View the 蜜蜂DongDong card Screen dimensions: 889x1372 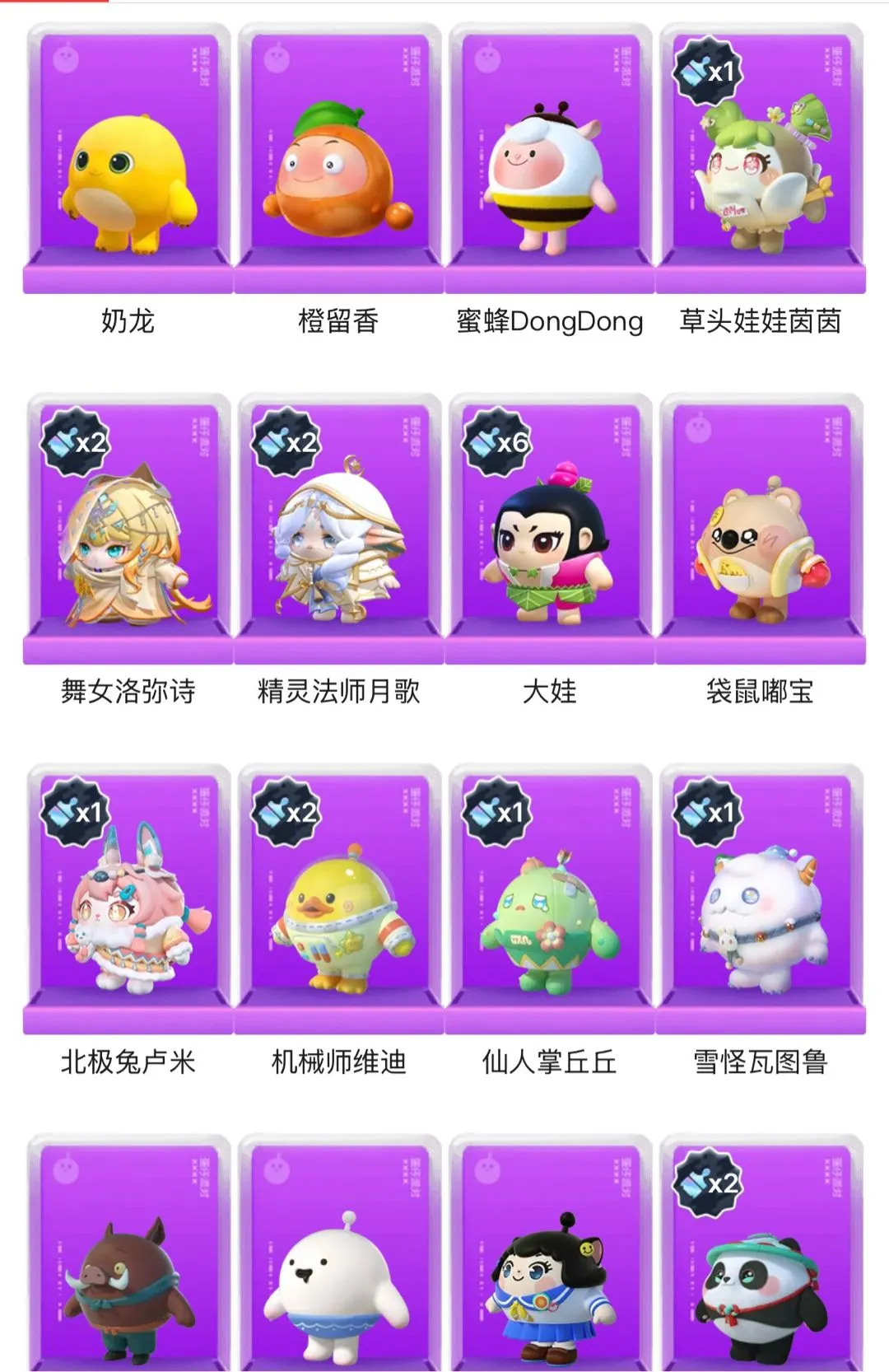pos(549,165)
